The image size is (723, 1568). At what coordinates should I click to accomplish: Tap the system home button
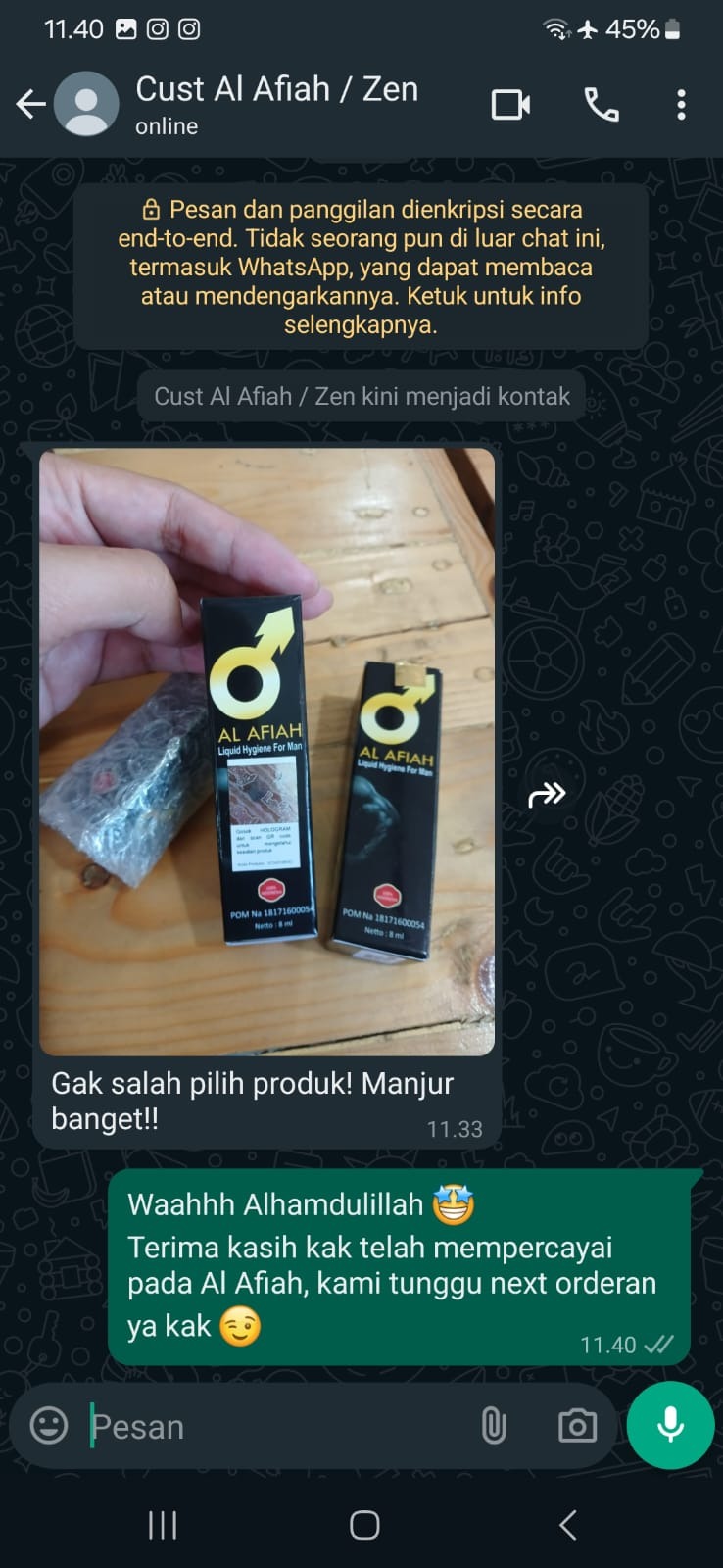point(364,1525)
